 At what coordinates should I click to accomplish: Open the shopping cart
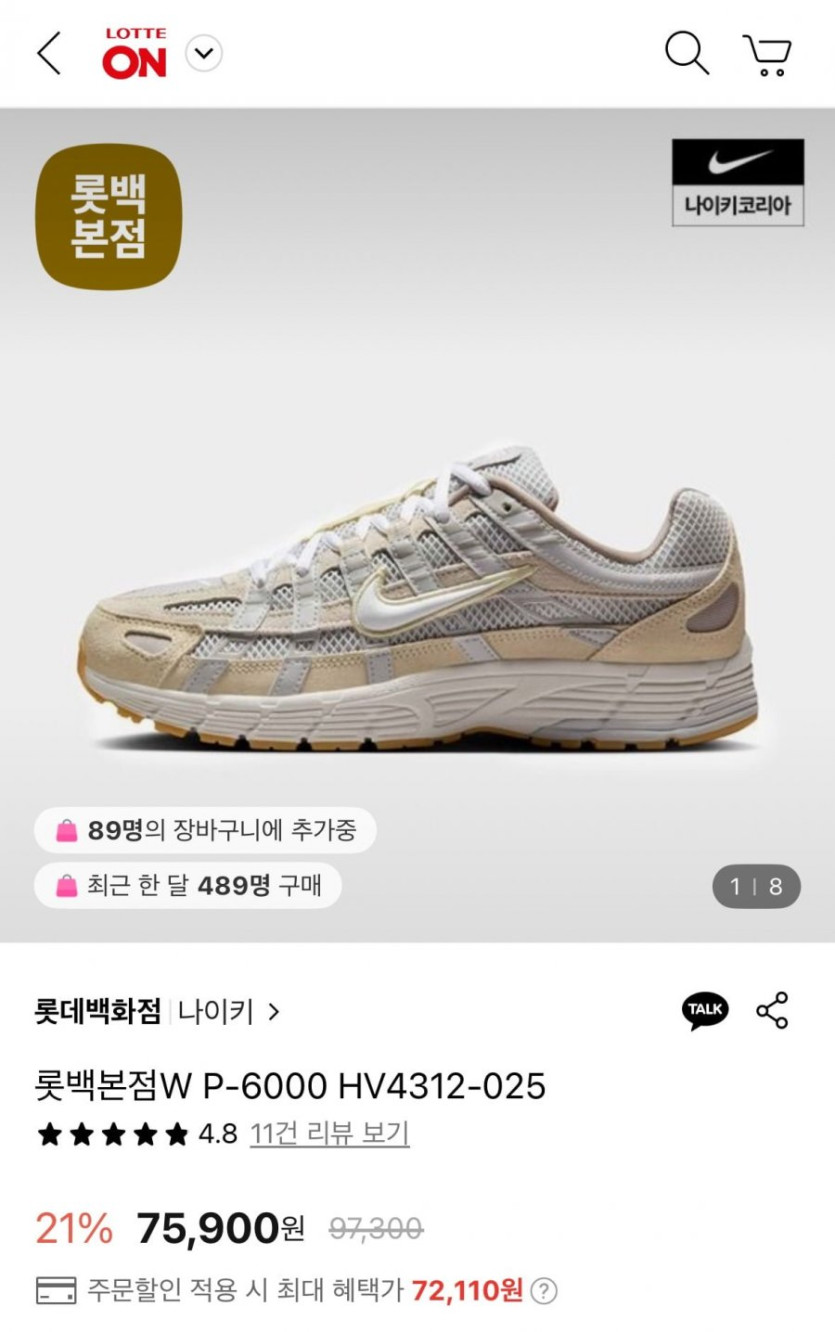[767, 55]
